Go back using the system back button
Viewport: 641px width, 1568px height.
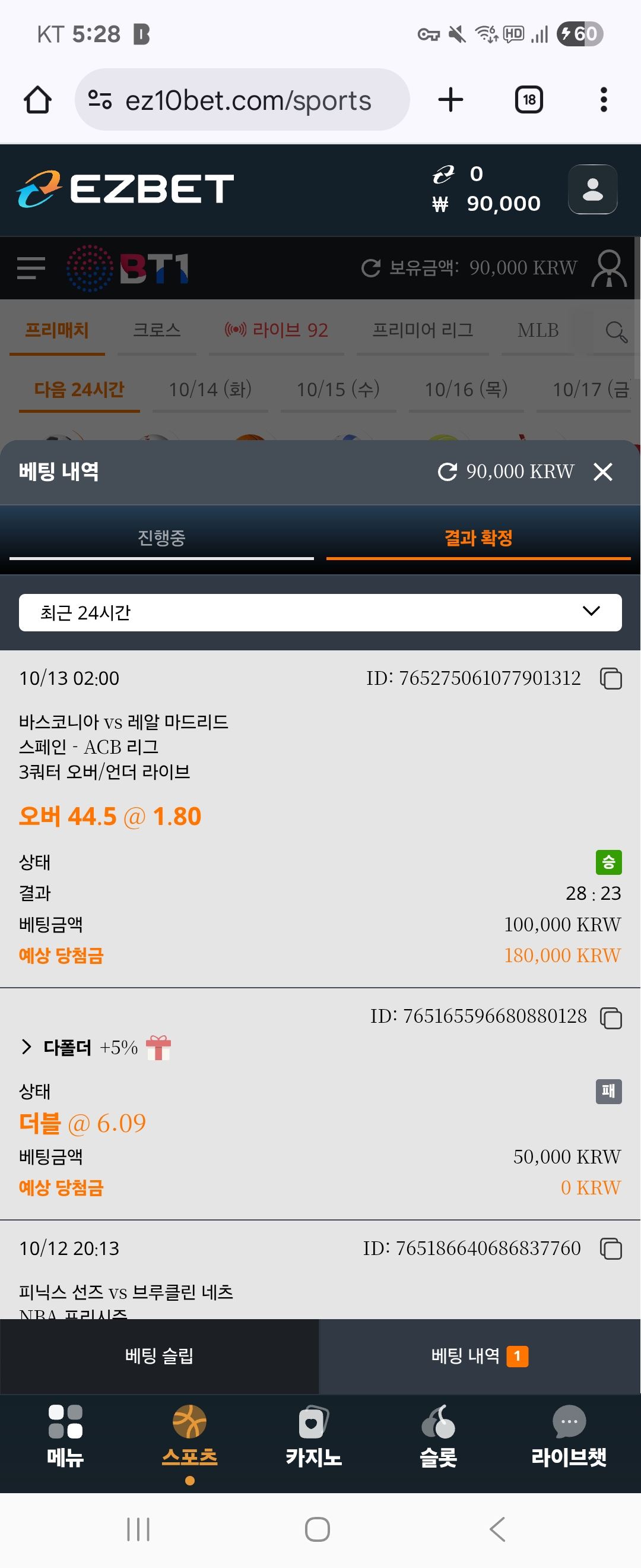click(x=497, y=1529)
